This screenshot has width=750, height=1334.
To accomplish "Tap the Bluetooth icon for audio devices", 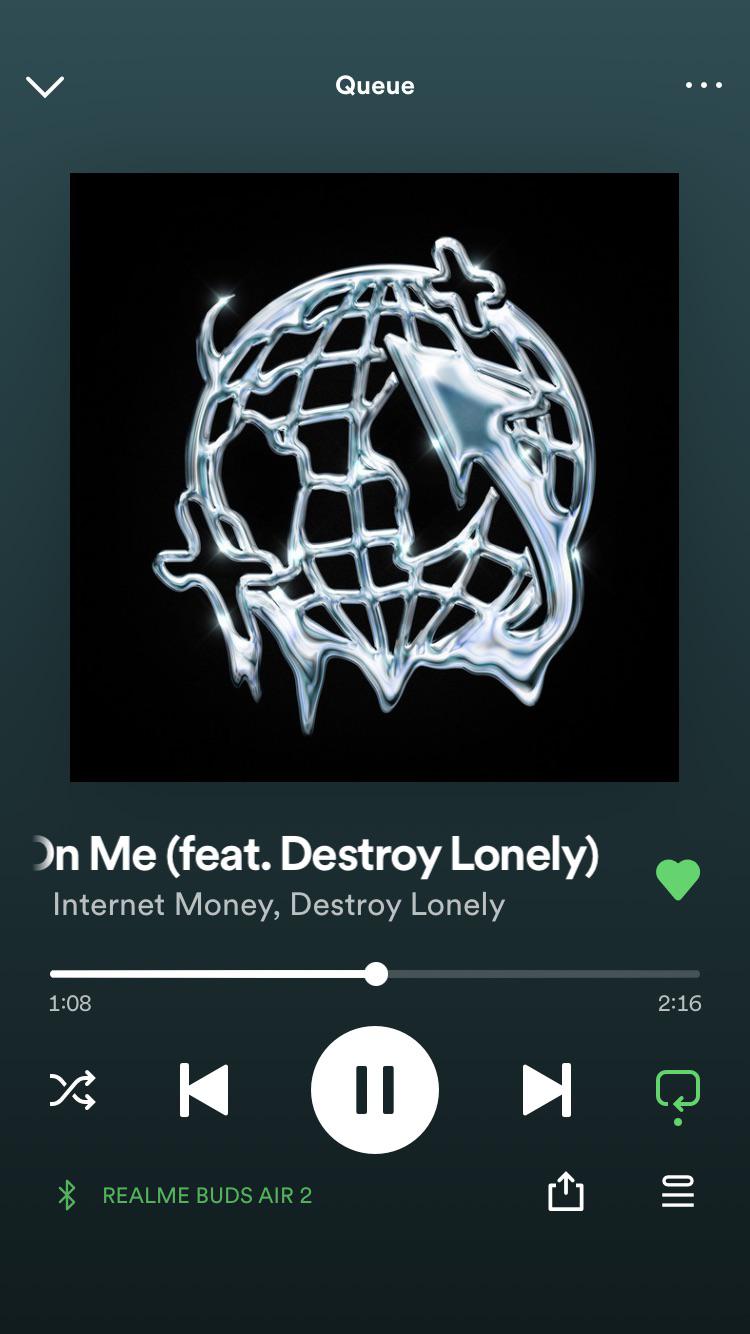I will pyautogui.click(x=67, y=1194).
